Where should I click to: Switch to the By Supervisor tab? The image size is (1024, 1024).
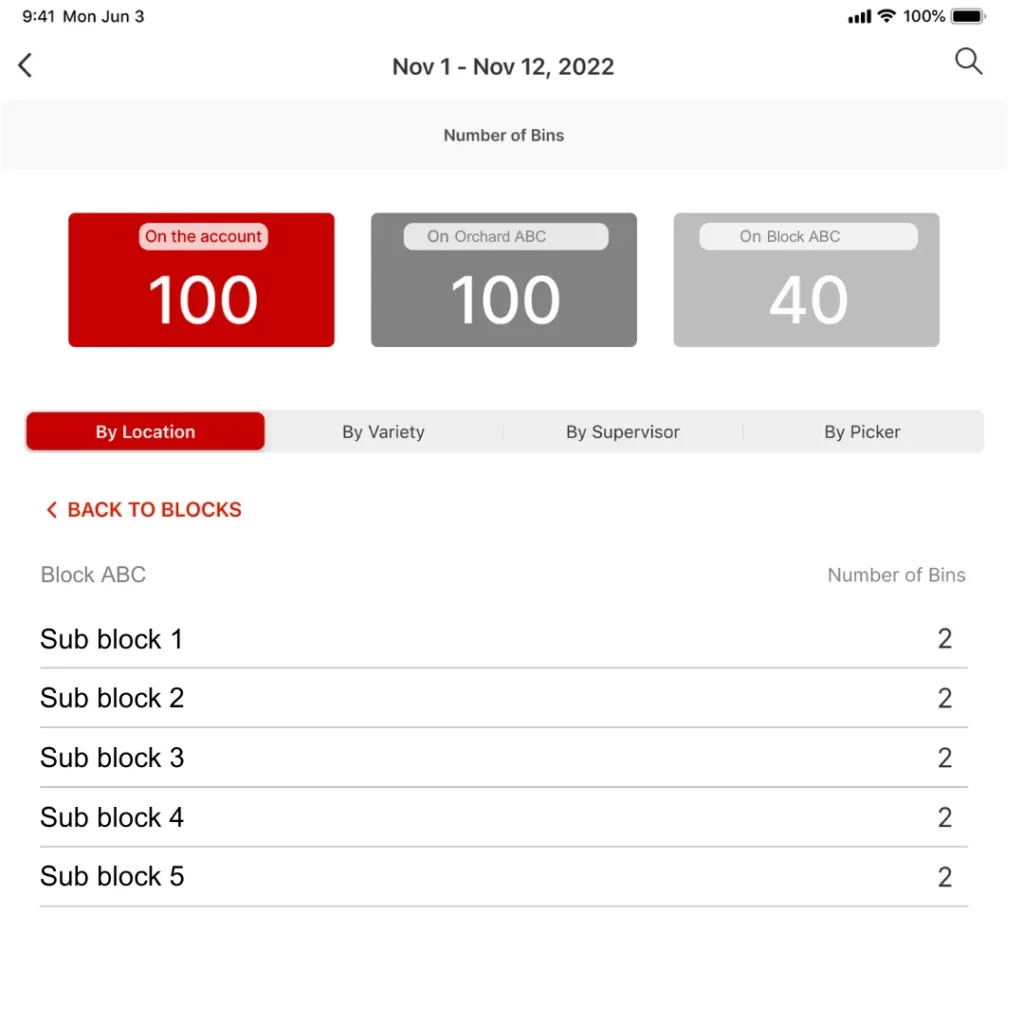(x=622, y=432)
